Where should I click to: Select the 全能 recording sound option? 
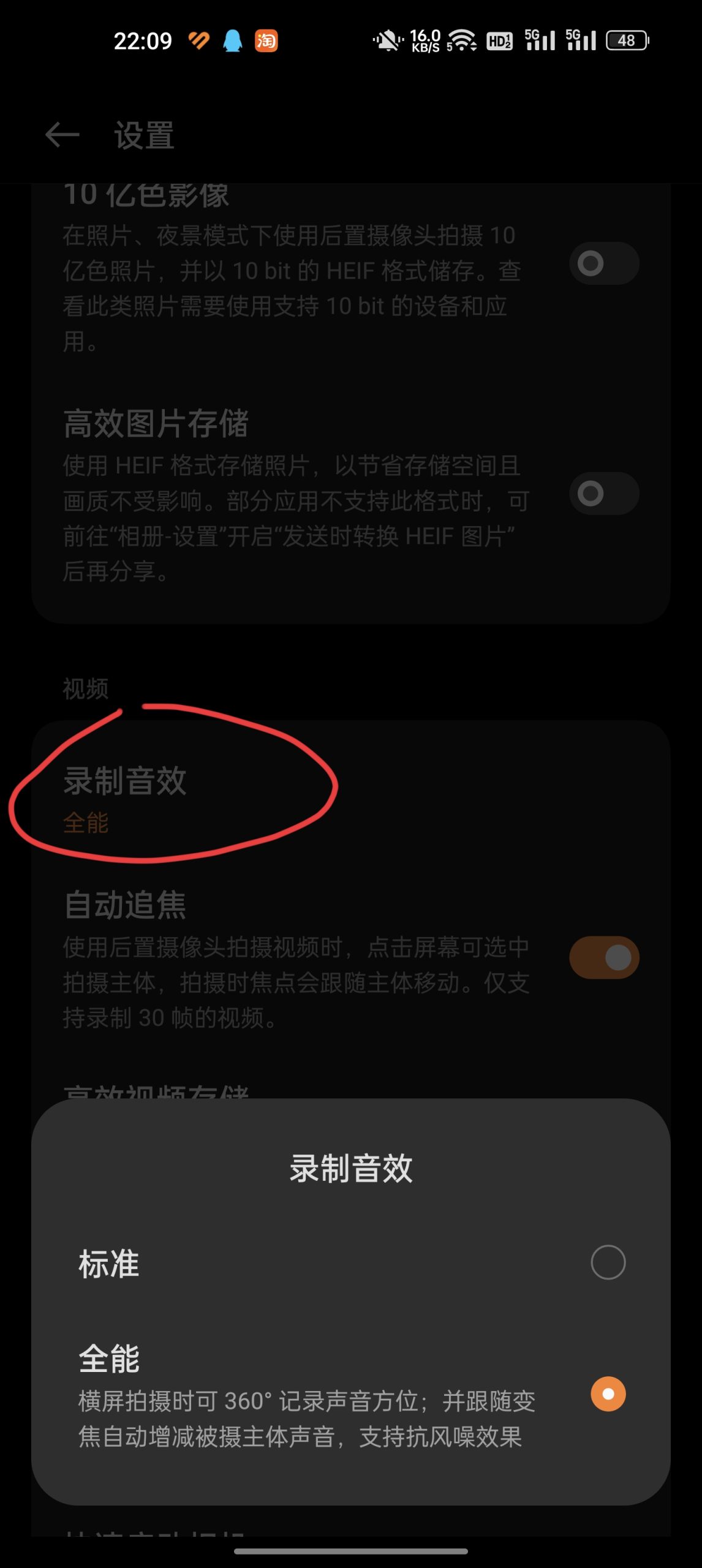coord(607,1394)
